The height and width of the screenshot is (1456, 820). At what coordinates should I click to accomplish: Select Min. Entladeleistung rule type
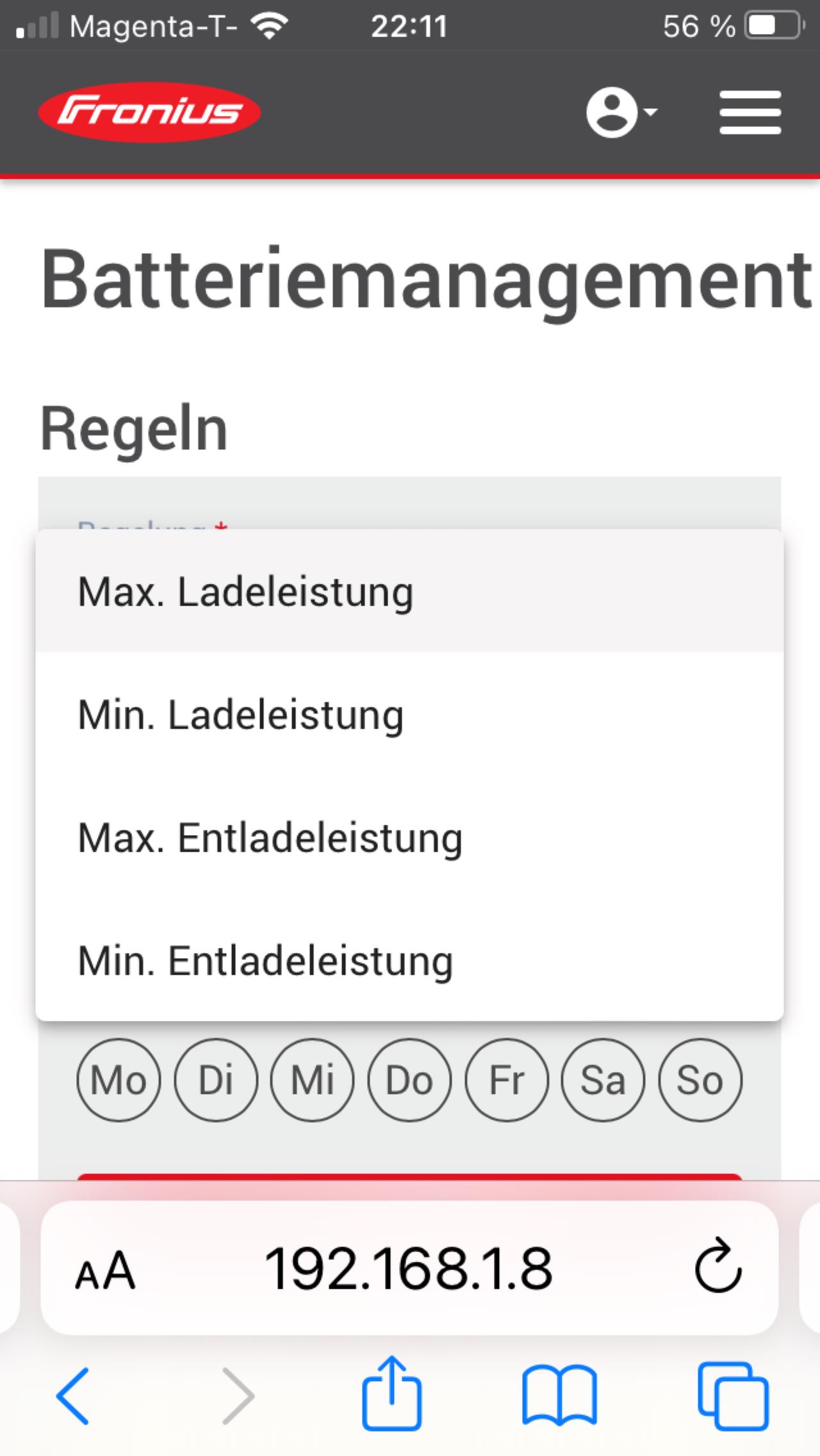tap(409, 960)
